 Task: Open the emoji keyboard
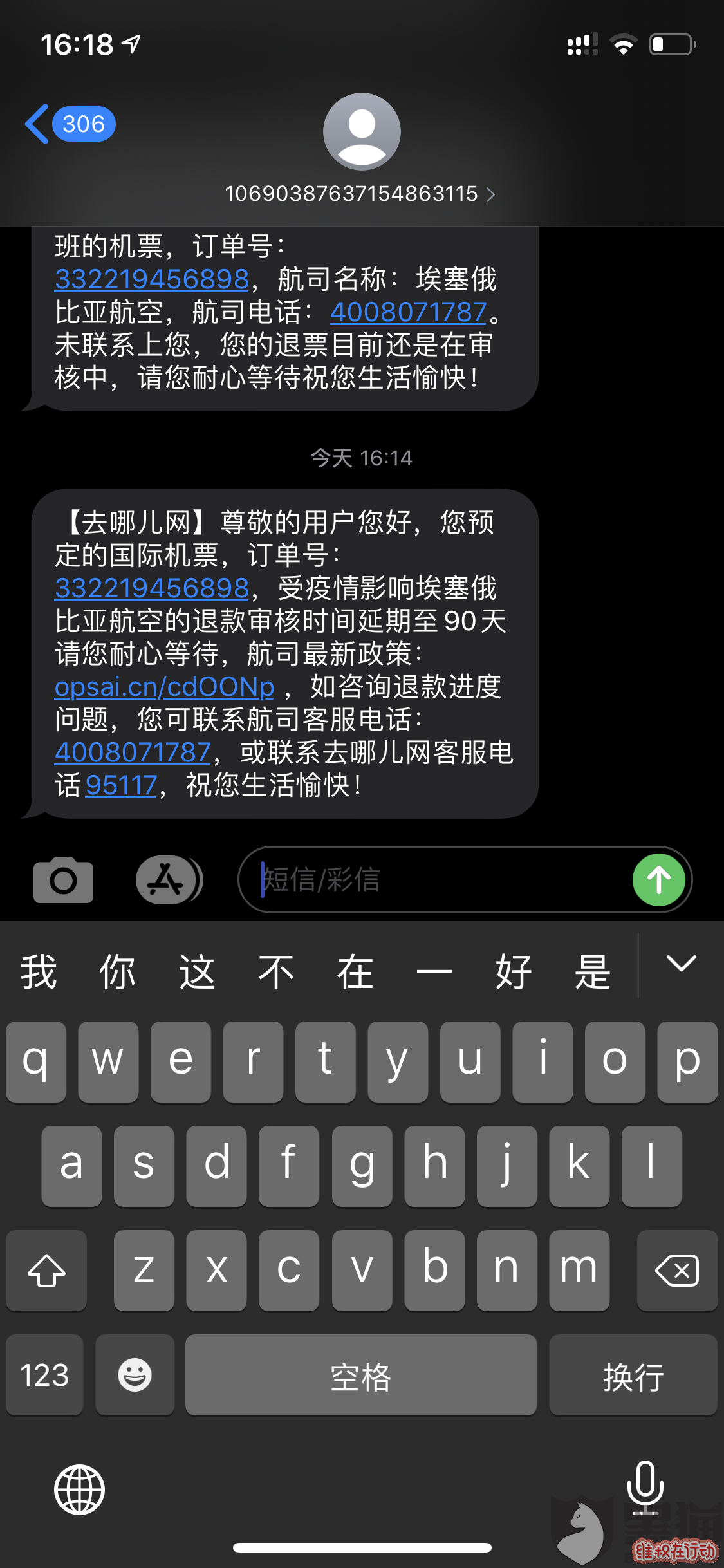click(x=135, y=1375)
